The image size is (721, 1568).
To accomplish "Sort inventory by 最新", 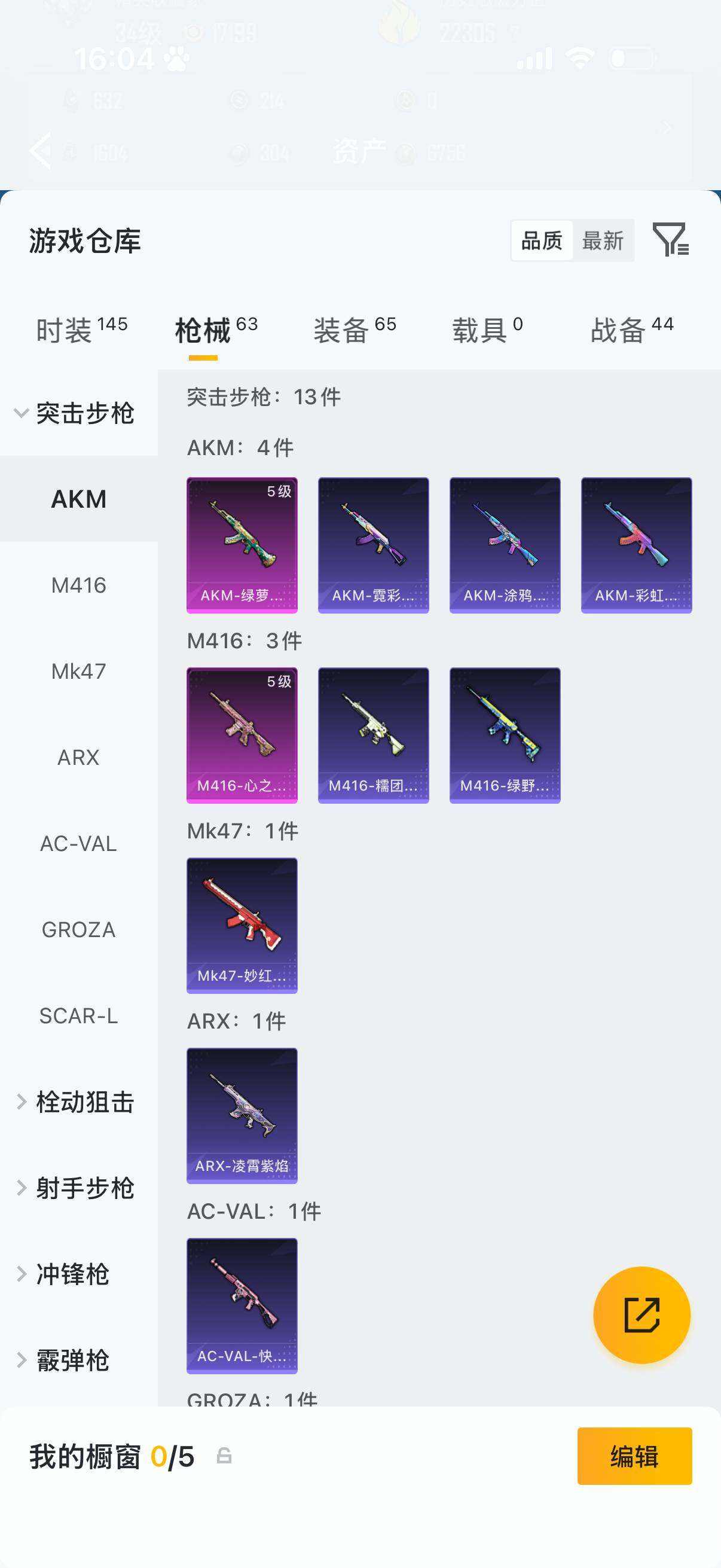I will [x=603, y=241].
